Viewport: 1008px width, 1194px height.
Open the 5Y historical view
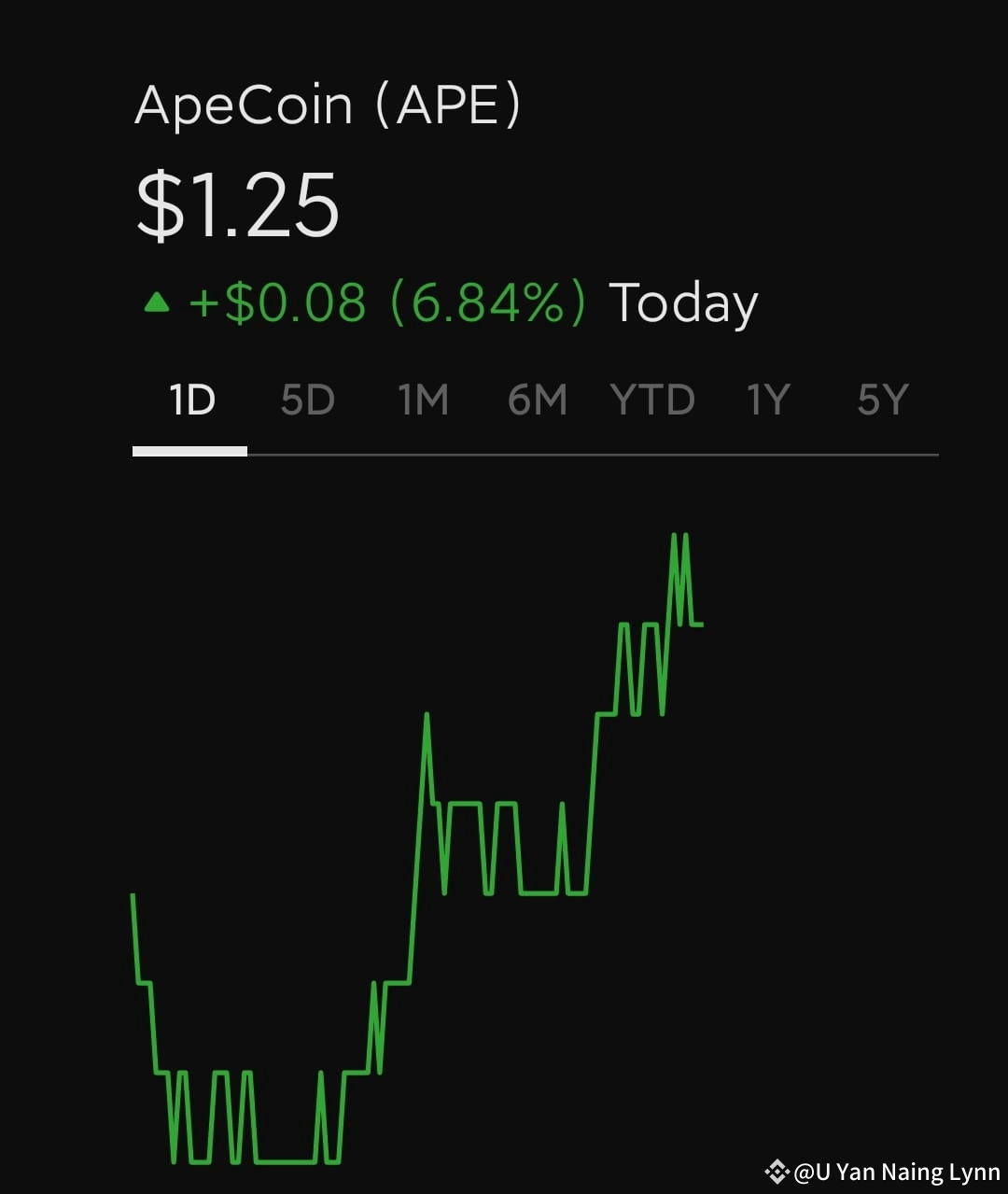(x=879, y=399)
